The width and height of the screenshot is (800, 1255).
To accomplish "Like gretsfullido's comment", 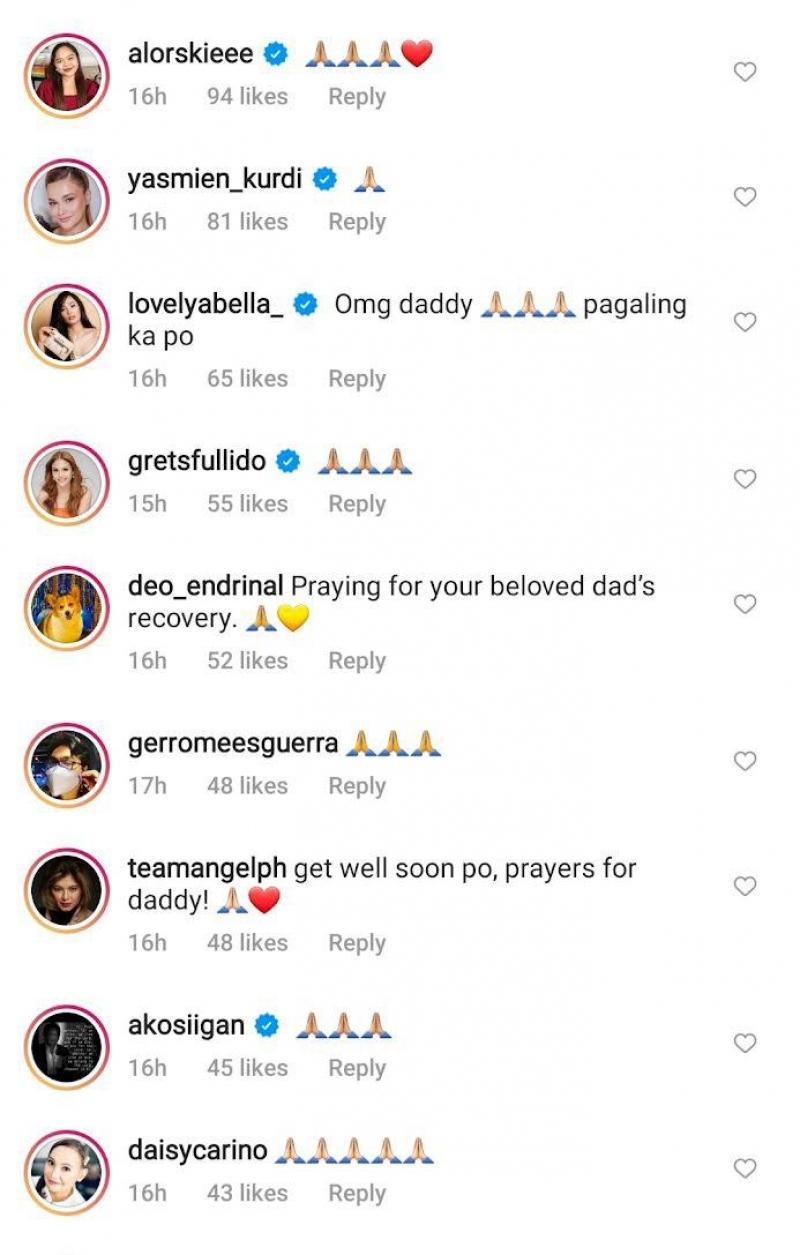I will click(745, 479).
